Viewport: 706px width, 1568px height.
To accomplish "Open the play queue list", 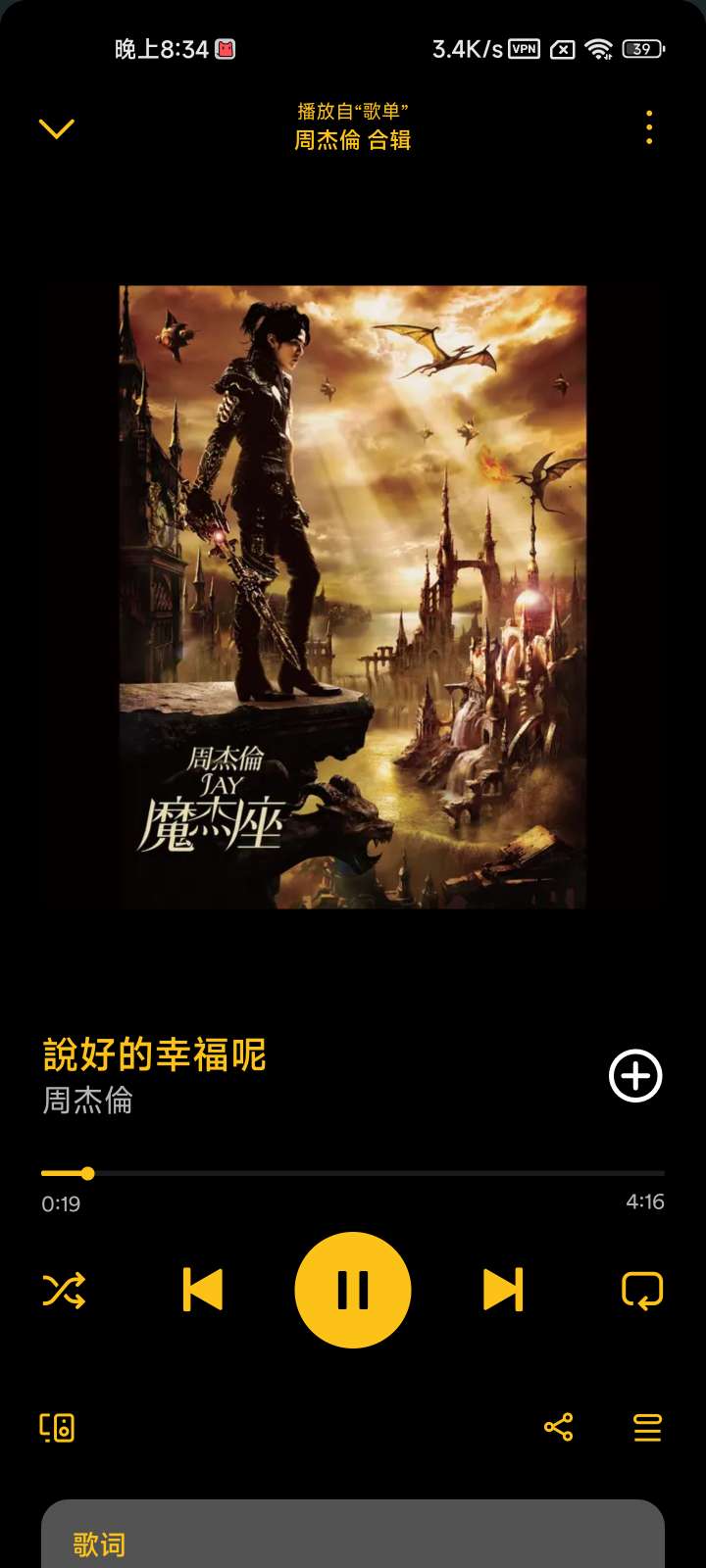I will 647,1428.
